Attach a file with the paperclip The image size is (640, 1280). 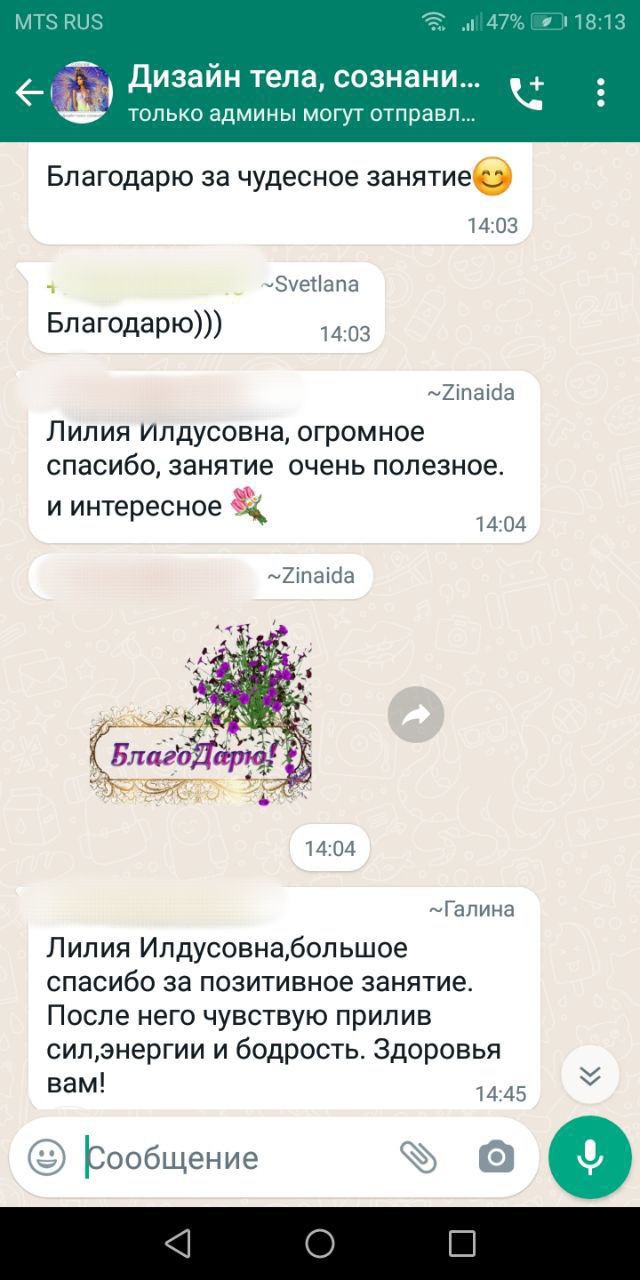tap(419, 1157)
